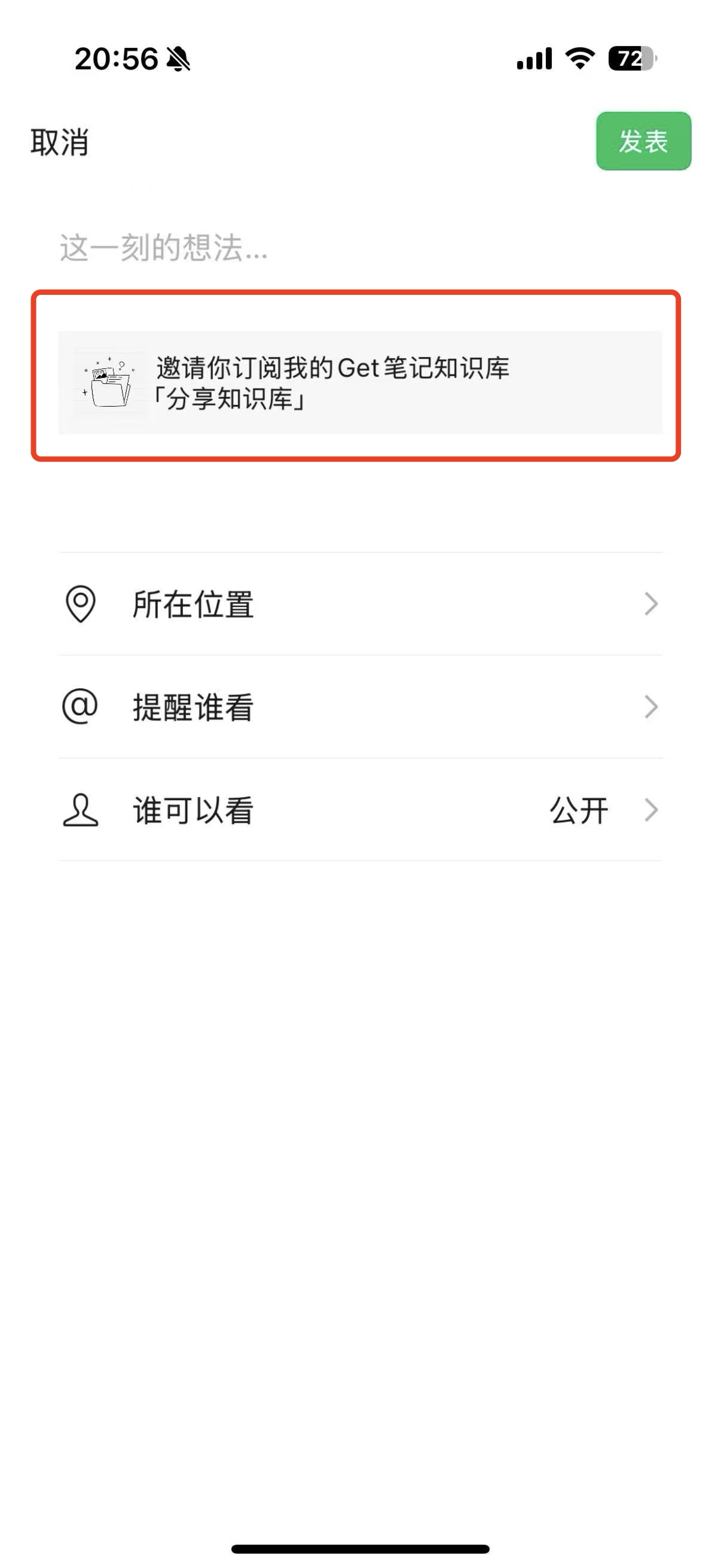
Task: Open the shared Get笔记知识库 link card
Action: (x=359, y=383)
